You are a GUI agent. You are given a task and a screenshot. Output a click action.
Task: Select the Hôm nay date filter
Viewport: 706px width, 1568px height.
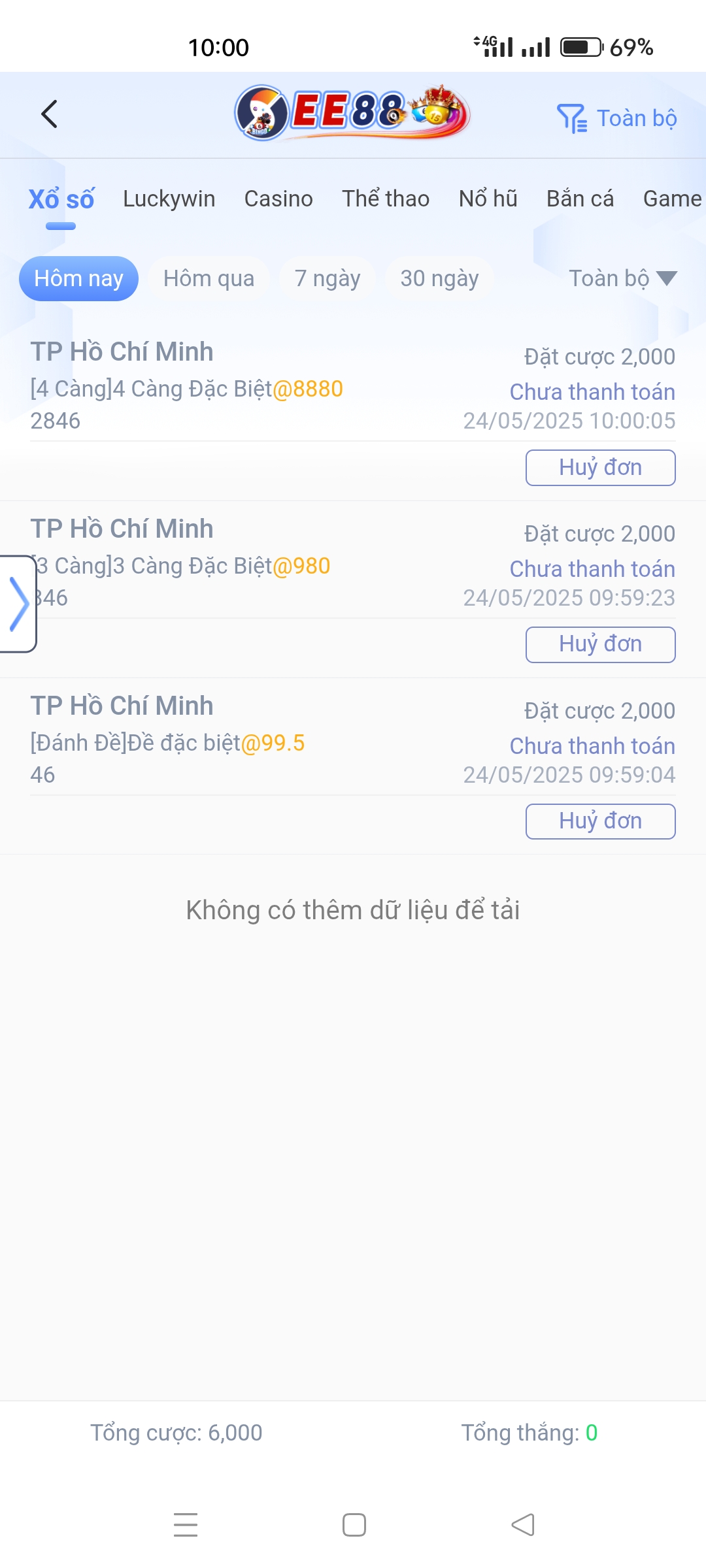click(78, 278)
